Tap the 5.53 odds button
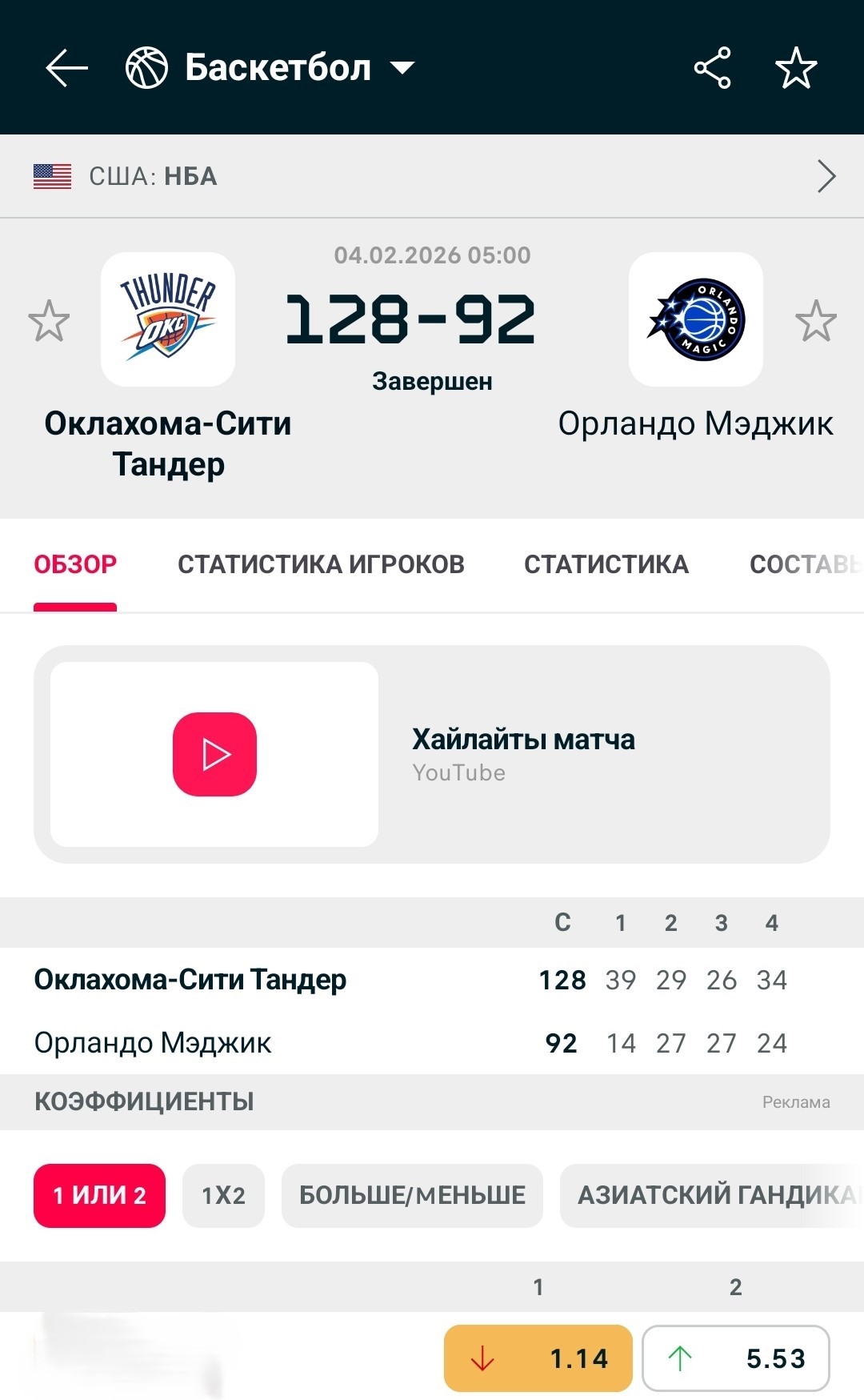The height and width of the screenshot is (1400, 864). point(735,1358)
